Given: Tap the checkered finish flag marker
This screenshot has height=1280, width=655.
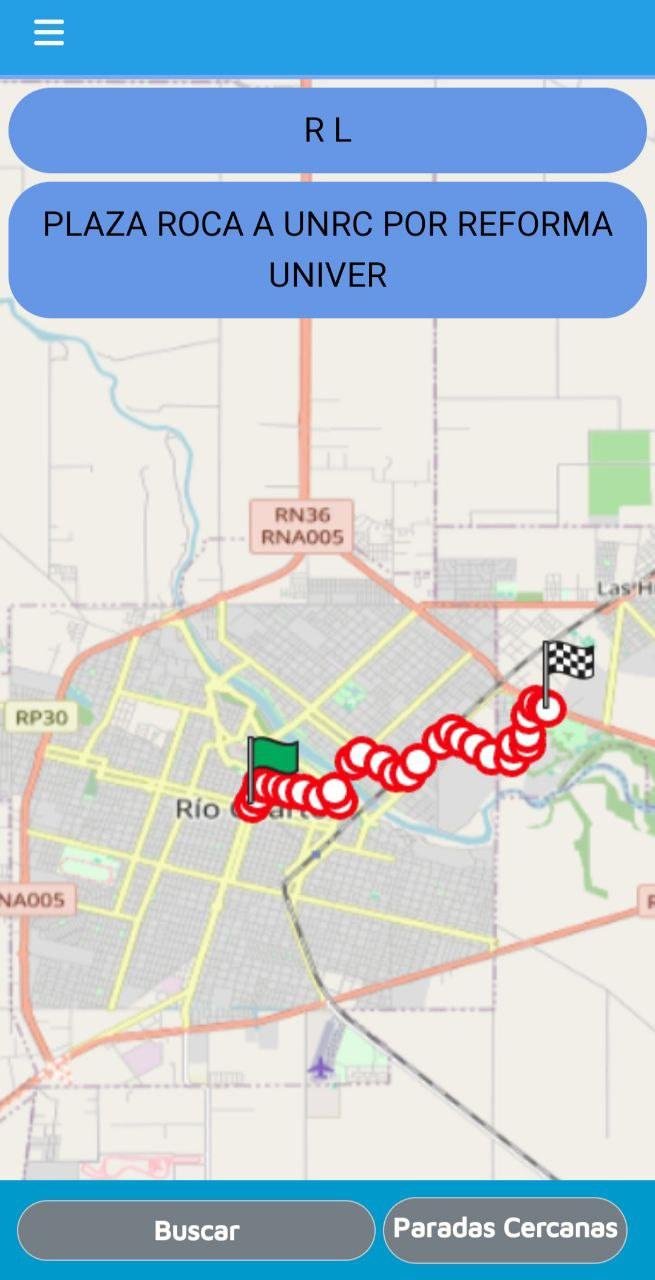Looking at the screenshot, I should pos(567,664).
